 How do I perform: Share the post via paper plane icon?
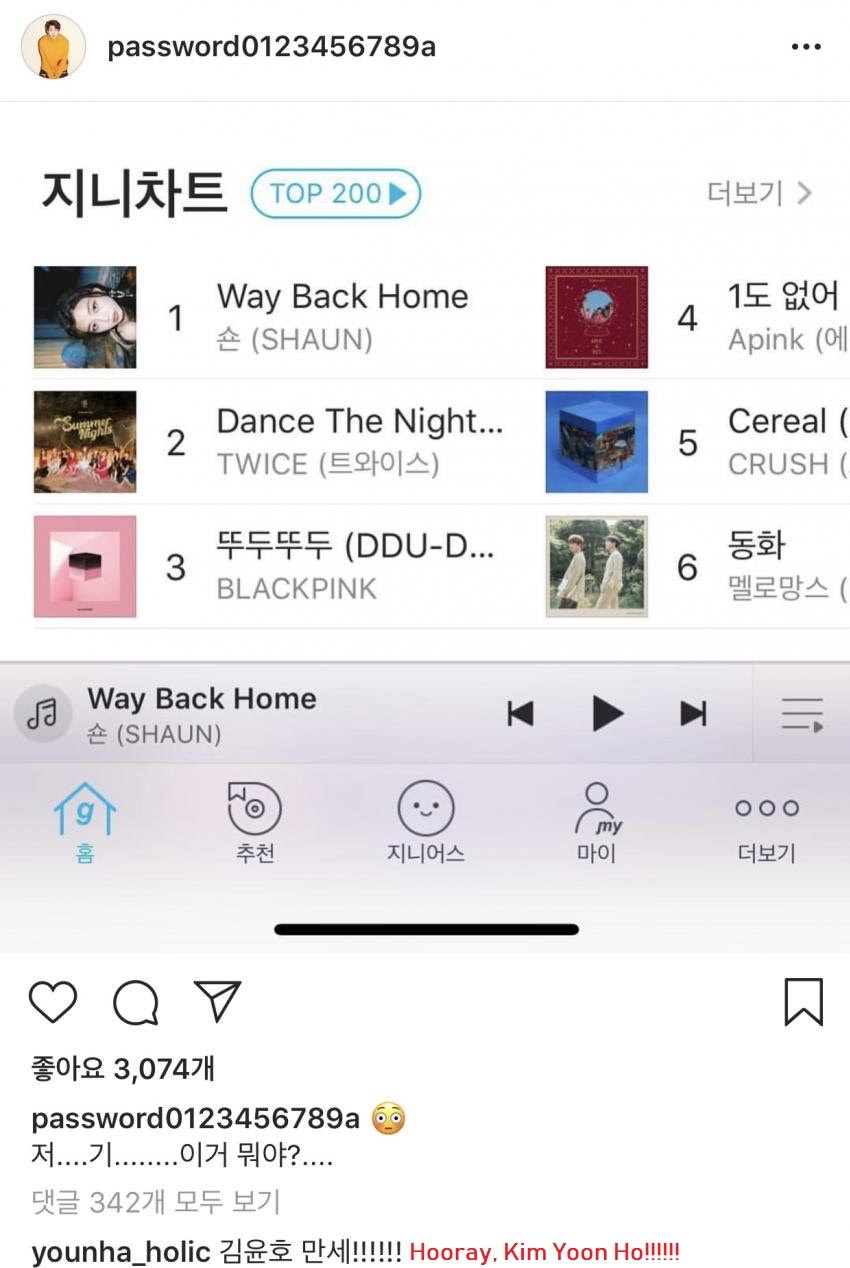(217, 1001)
